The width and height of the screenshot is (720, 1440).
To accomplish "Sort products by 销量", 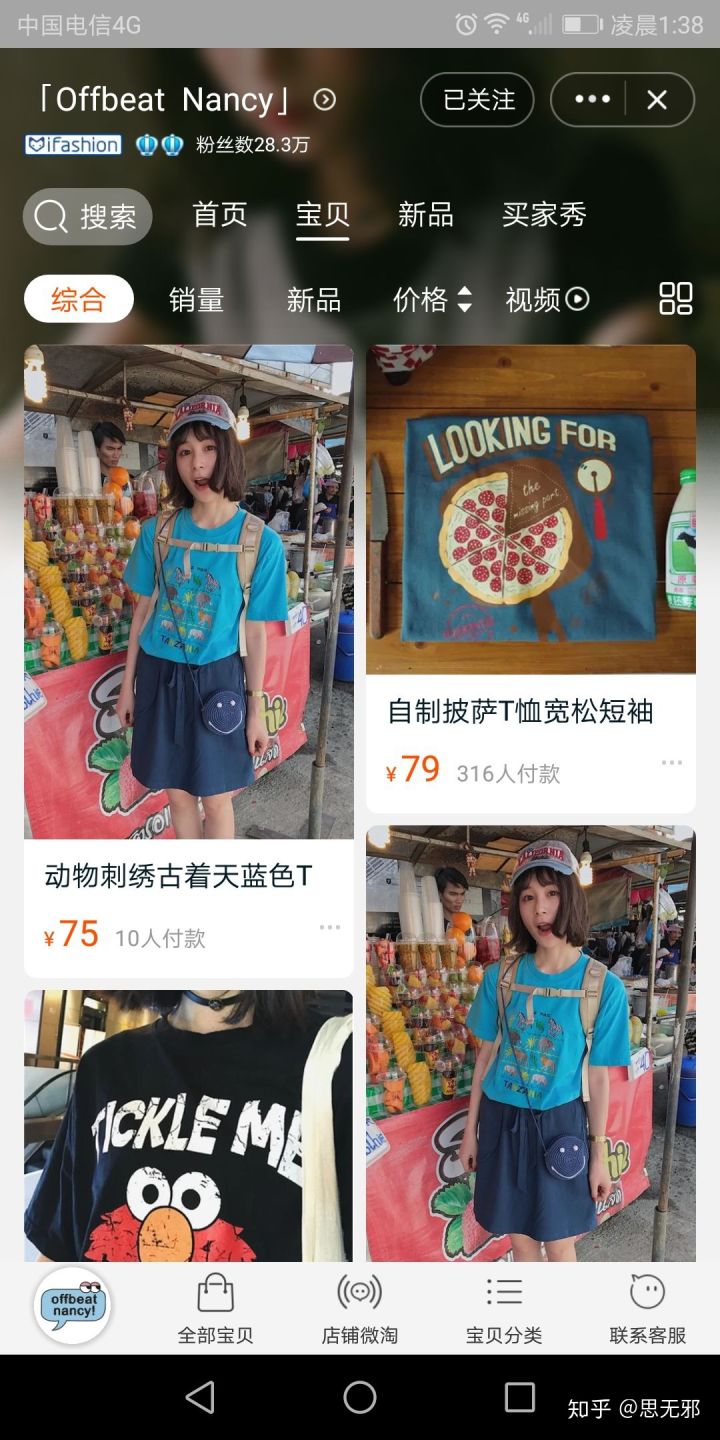I will click(196, 300).
